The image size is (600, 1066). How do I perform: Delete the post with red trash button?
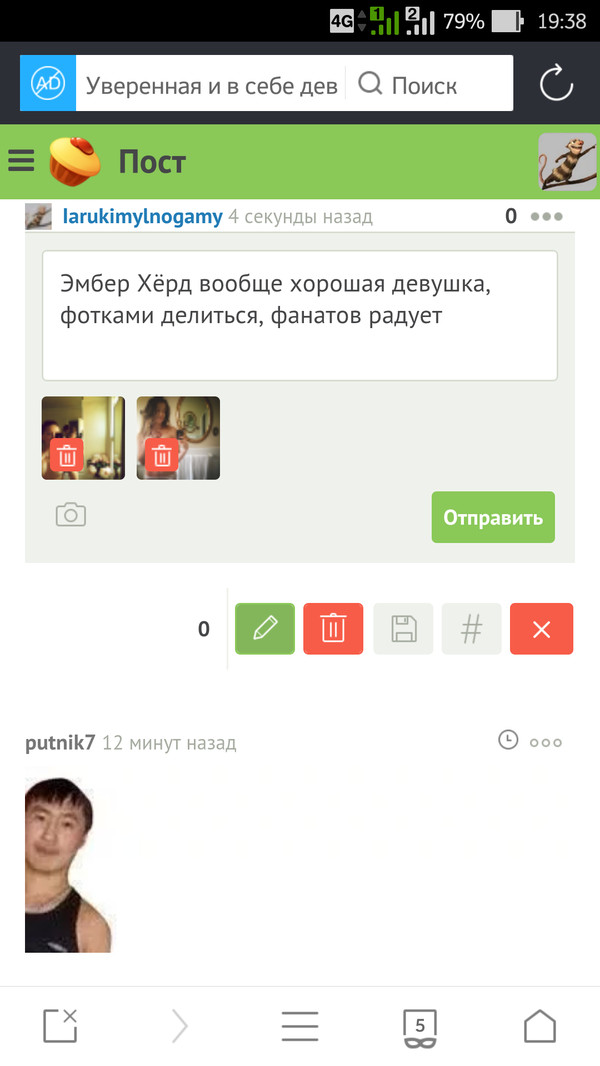tap(333, 629)
